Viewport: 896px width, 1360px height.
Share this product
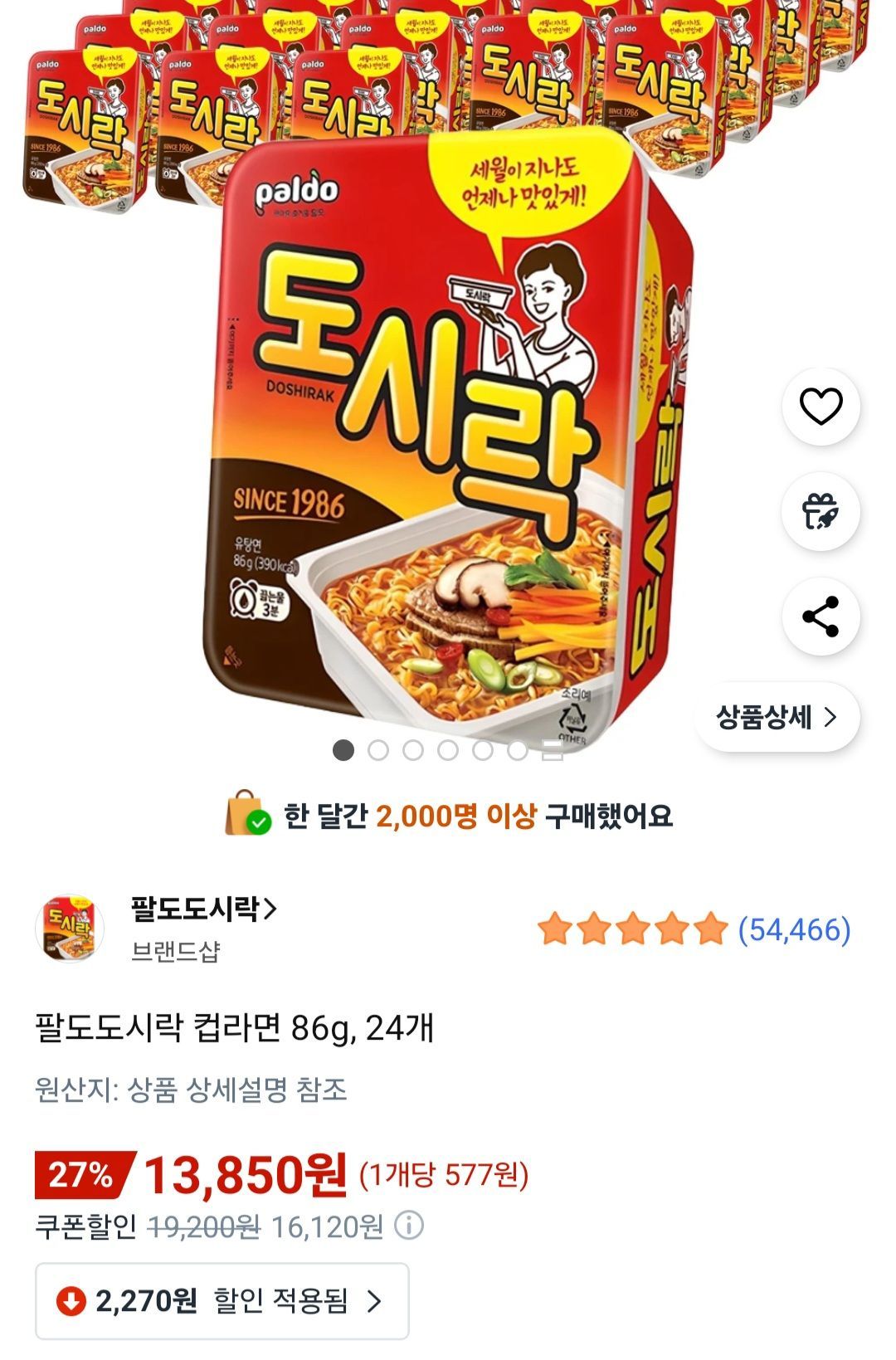point(821,617)
